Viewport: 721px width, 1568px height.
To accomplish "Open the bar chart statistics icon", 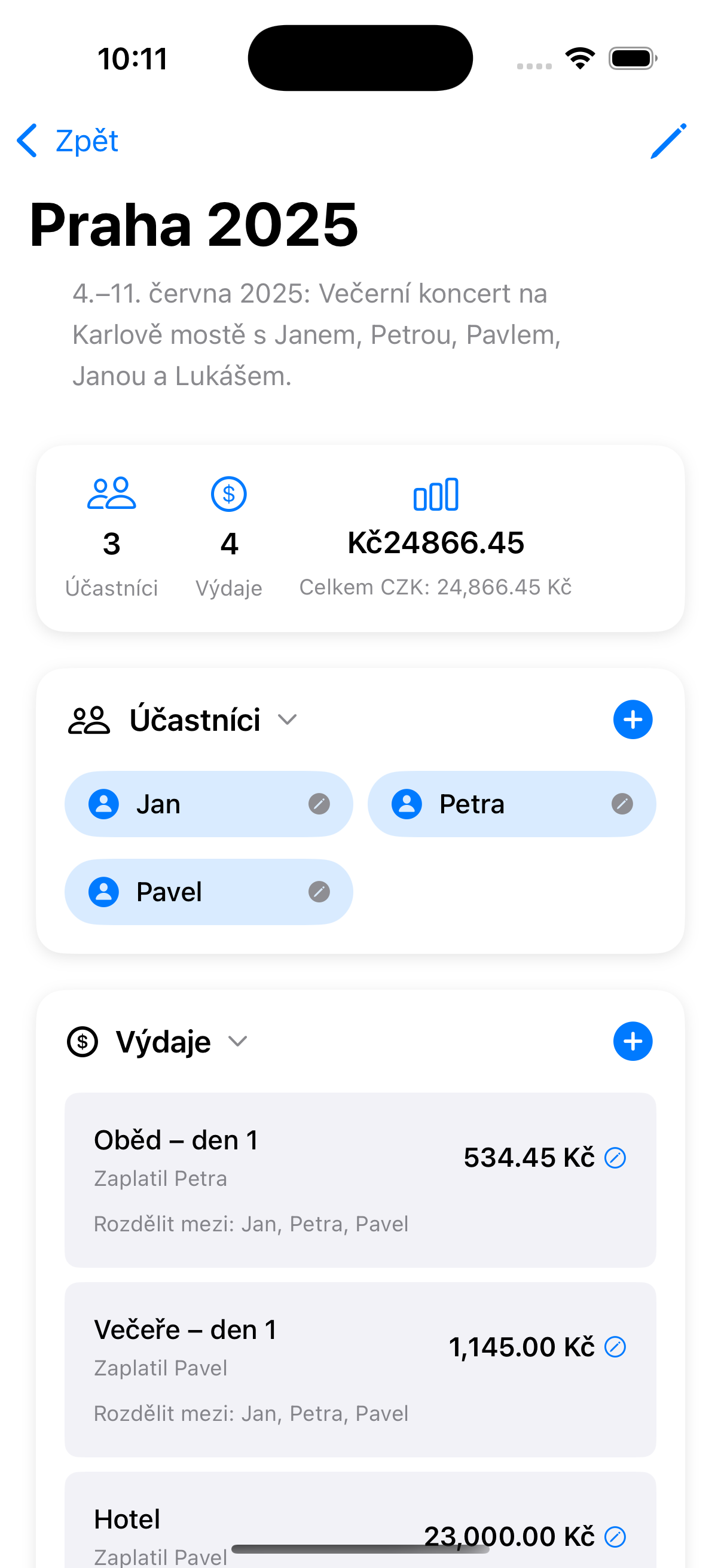I will click(x=436, y=494).
